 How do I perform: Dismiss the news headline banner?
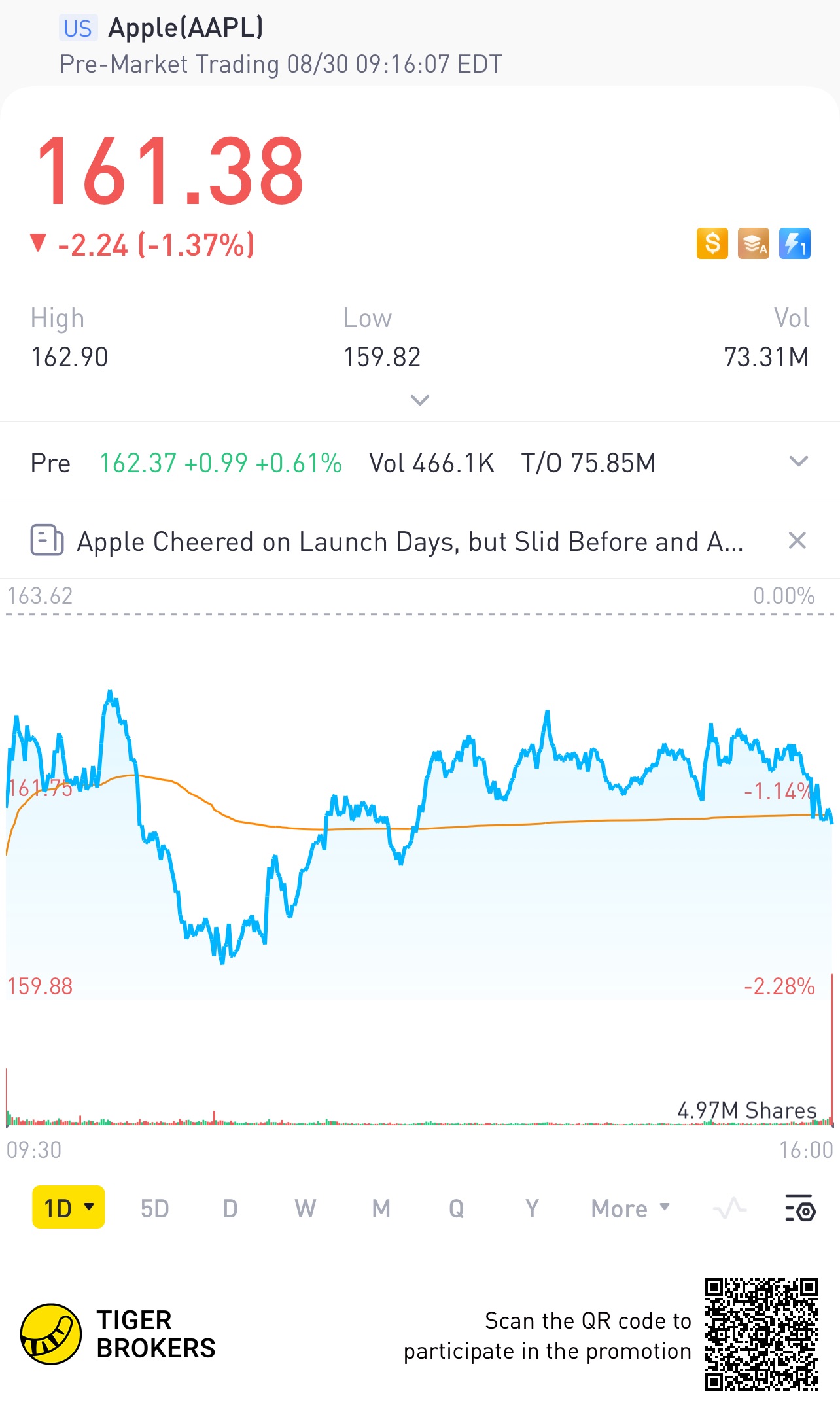click(x=797, y=540)
